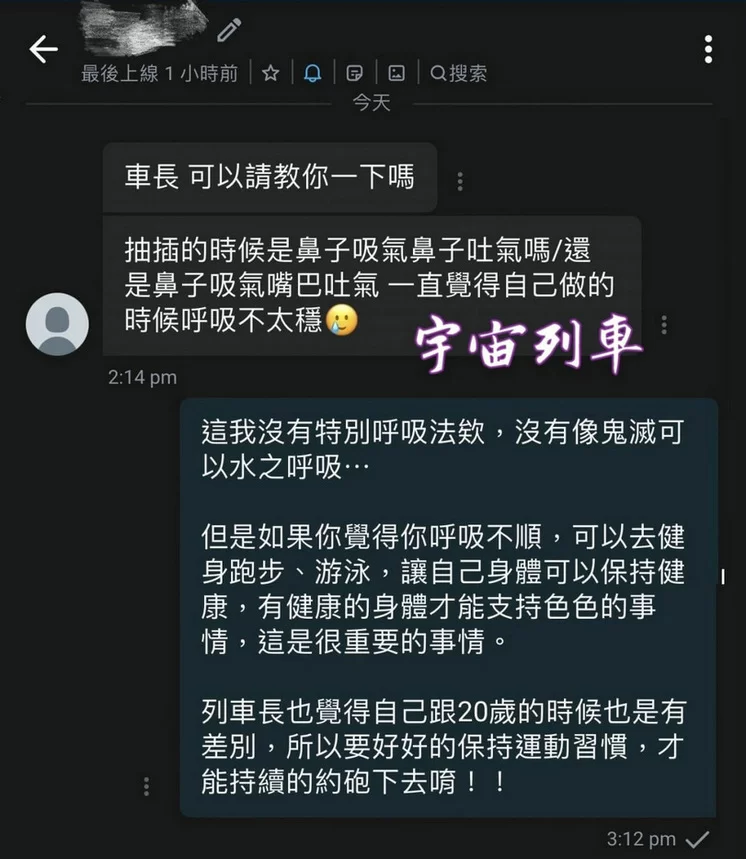Open options for the 2:14 pm message

[x=663, y=324]
